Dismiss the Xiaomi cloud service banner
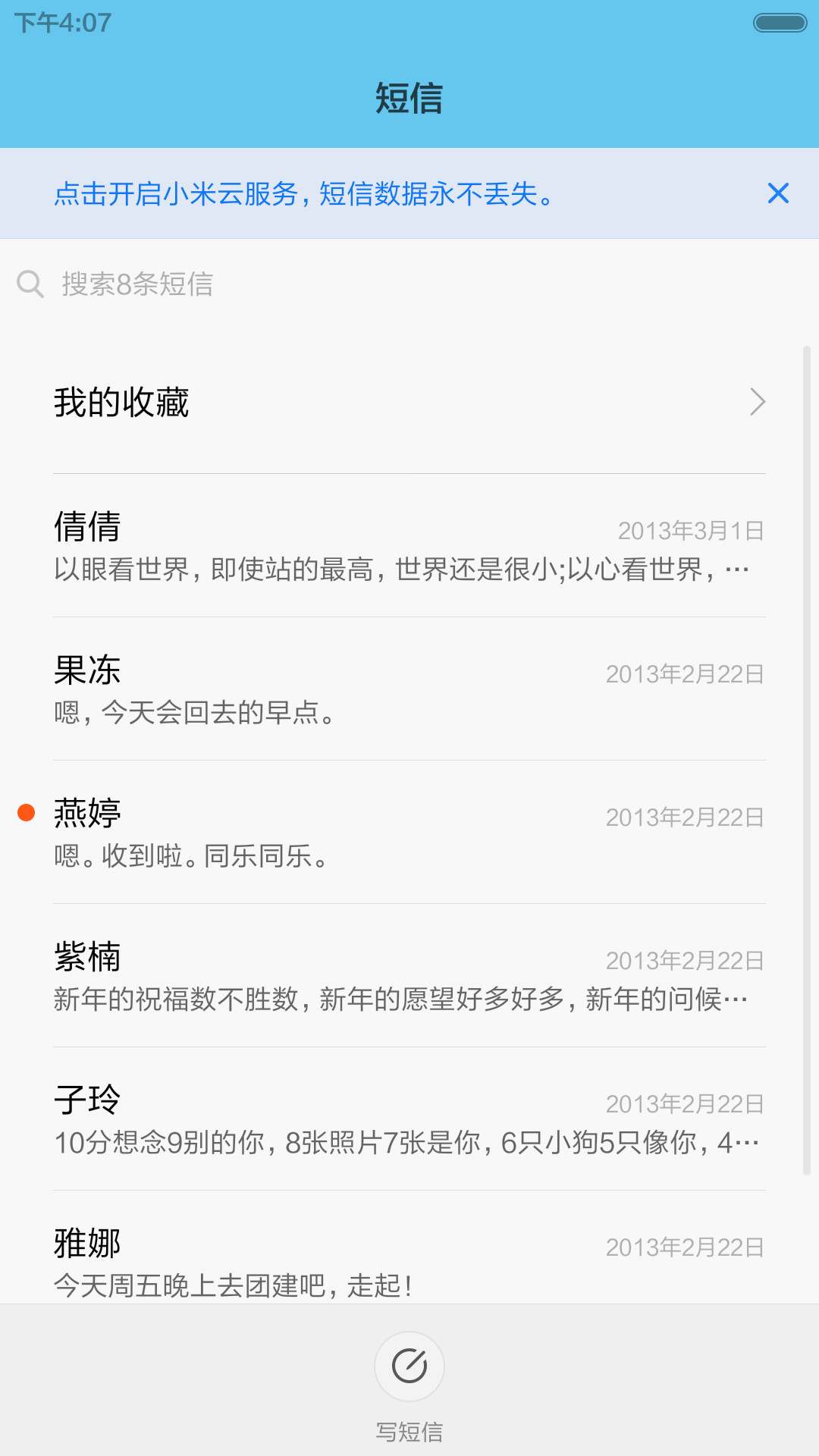The width and height of the screenshot is (819, 1456). (x=778, y=193)
